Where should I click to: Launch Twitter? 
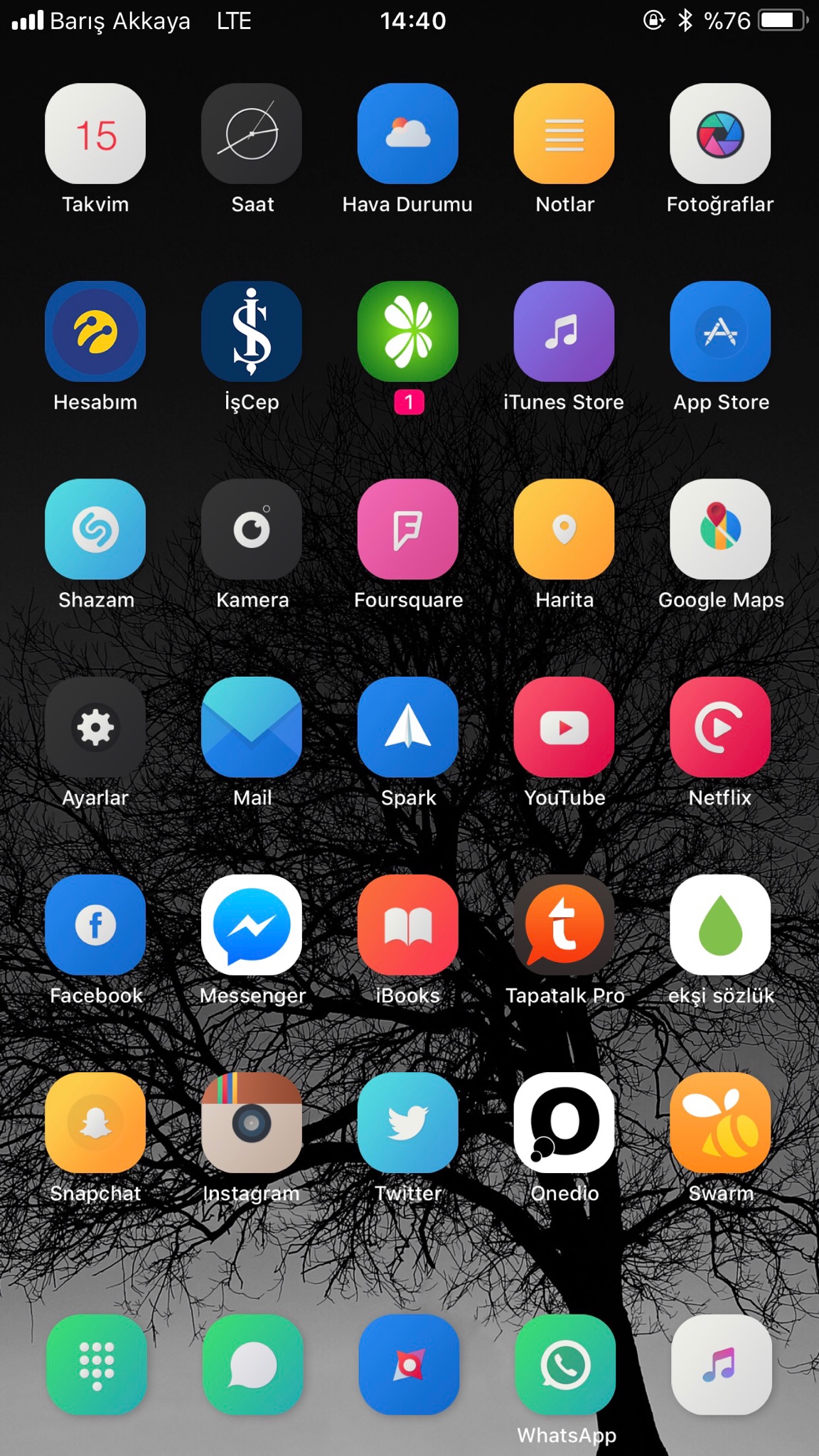pos(408,1122)
